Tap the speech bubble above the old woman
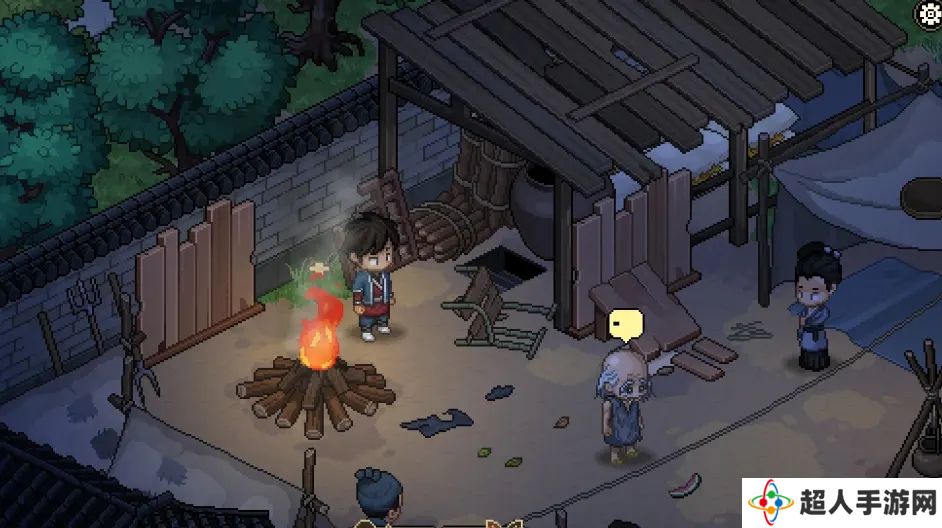Screen dimensions: 942x528 (x=624, y=323)
